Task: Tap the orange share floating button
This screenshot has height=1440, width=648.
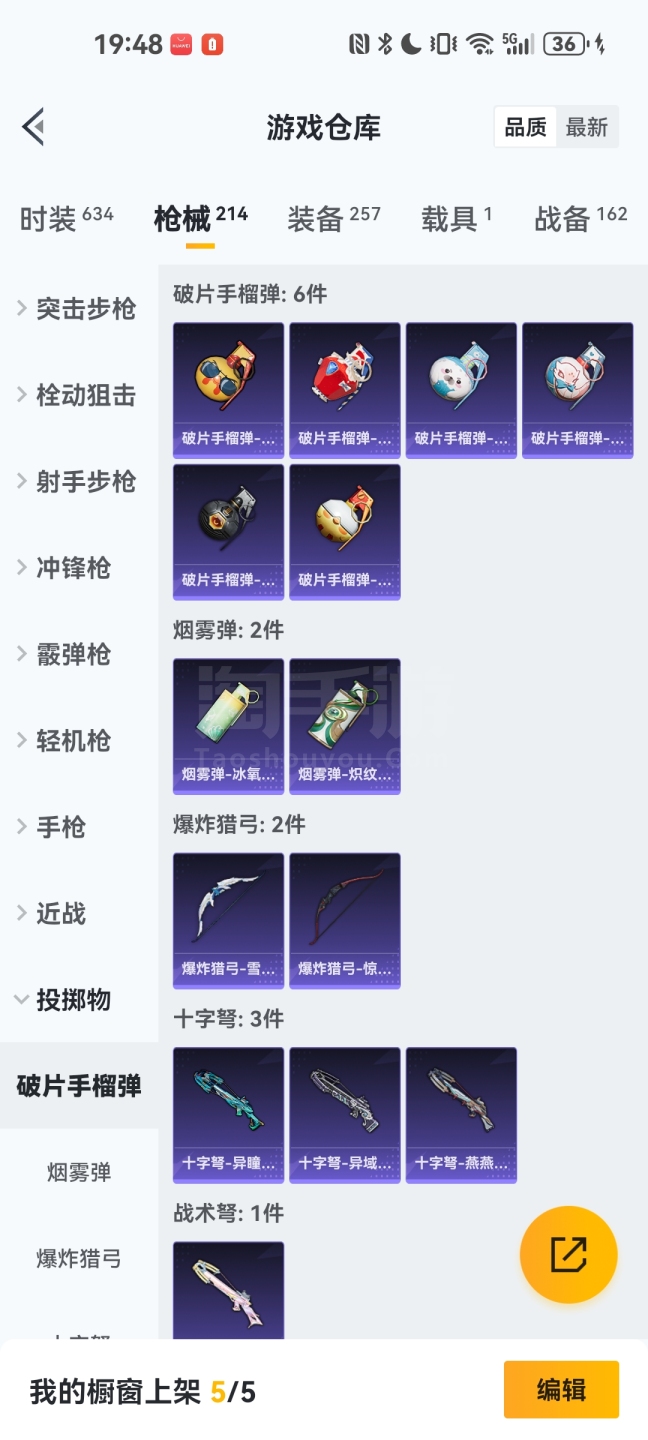Action: pos(568,1254)
